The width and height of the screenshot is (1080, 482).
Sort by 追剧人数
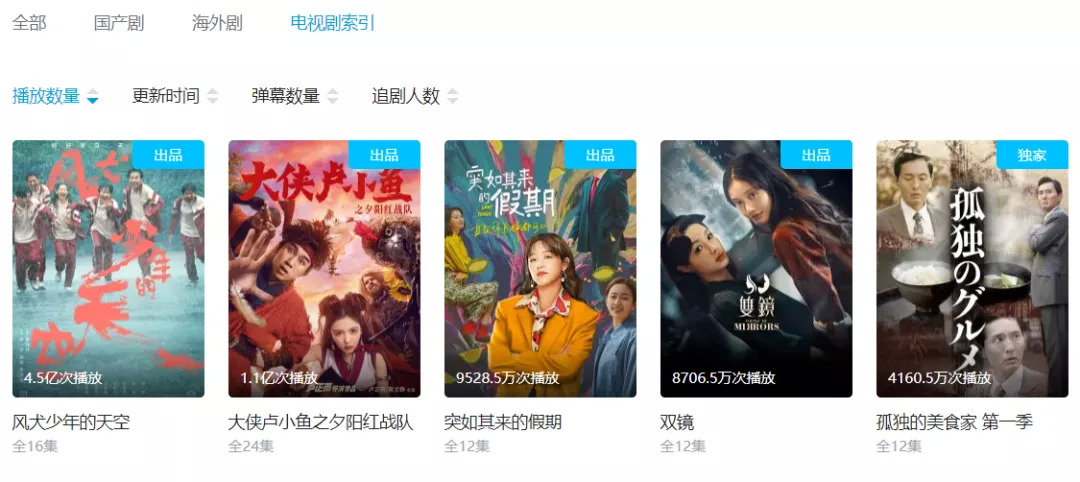[x=415, y=96]
